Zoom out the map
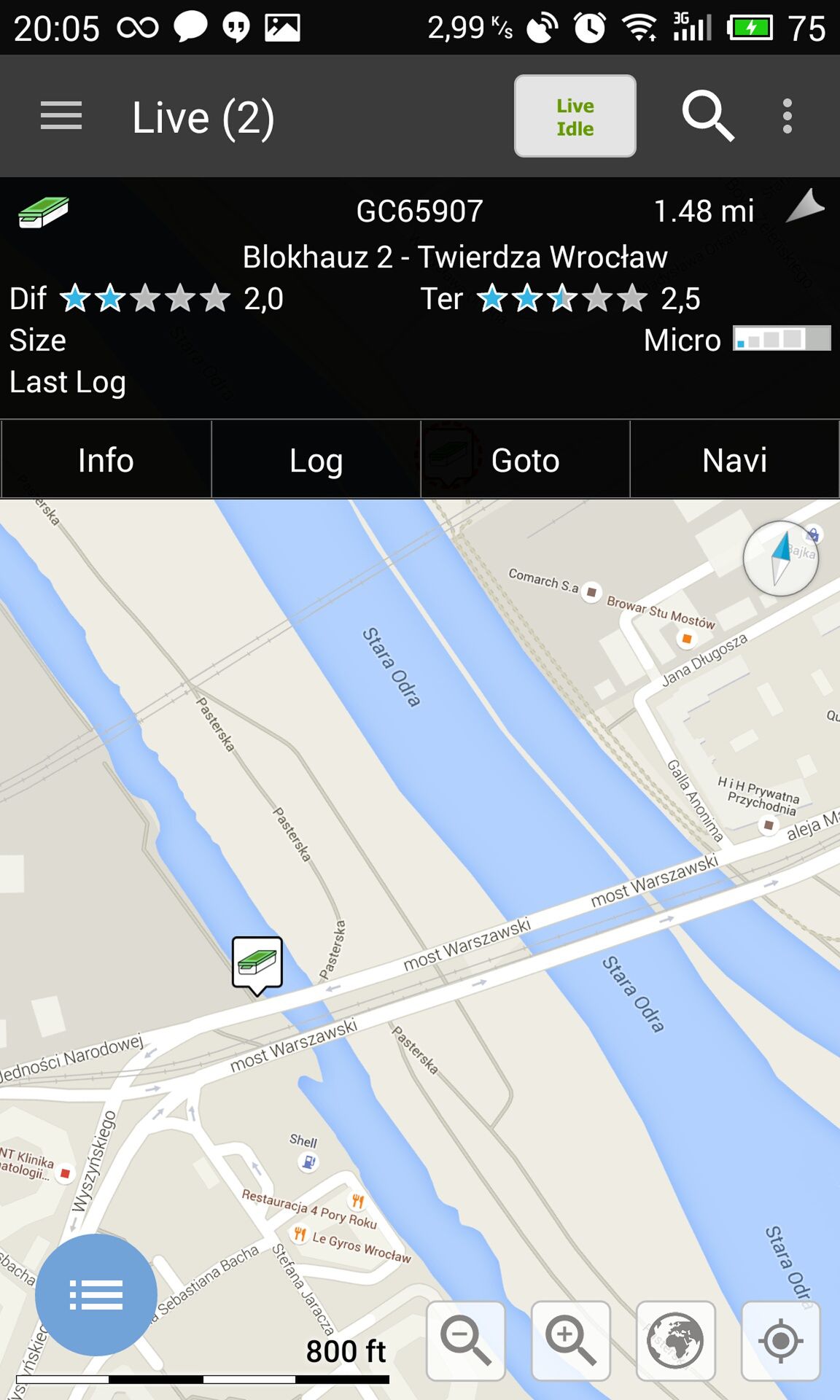This screenshot has height=1400, width=840. tap(466, 1341)
